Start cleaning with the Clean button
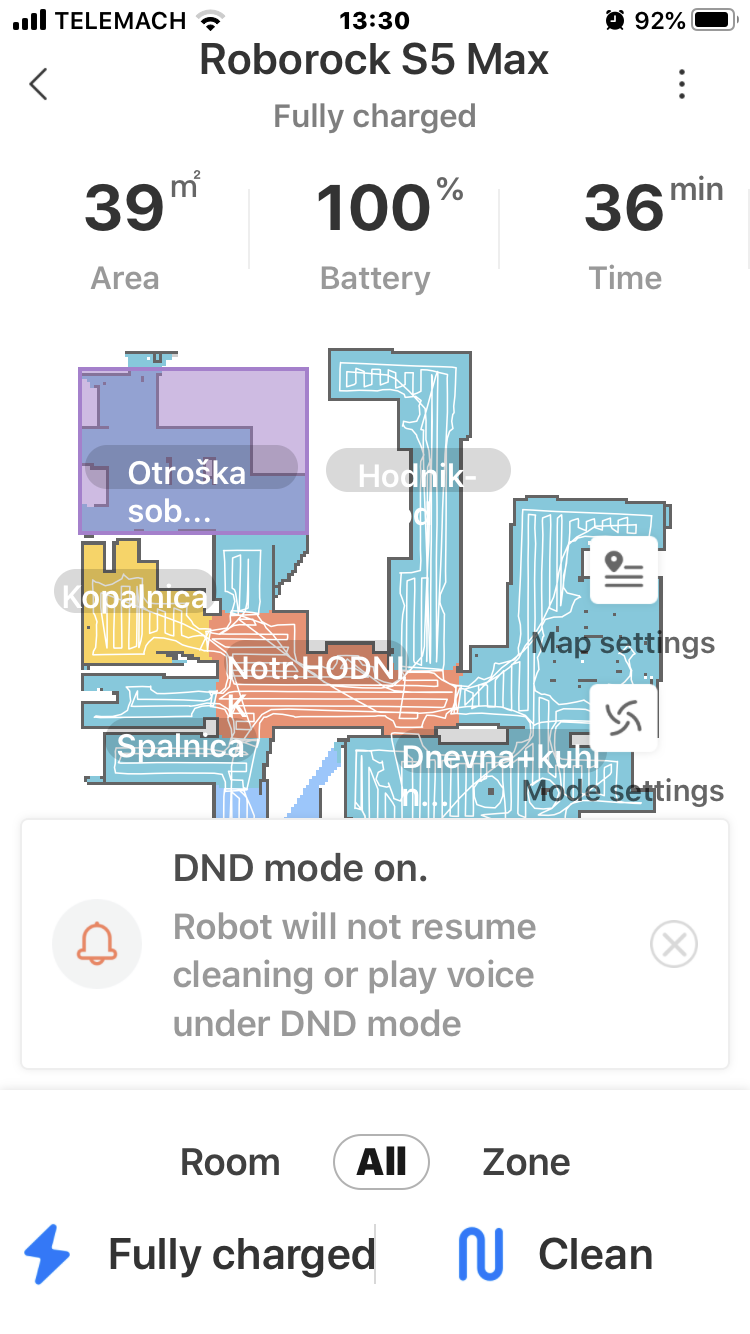The width and height of the screenshot is (750, 1334). tap(556, 1255)
